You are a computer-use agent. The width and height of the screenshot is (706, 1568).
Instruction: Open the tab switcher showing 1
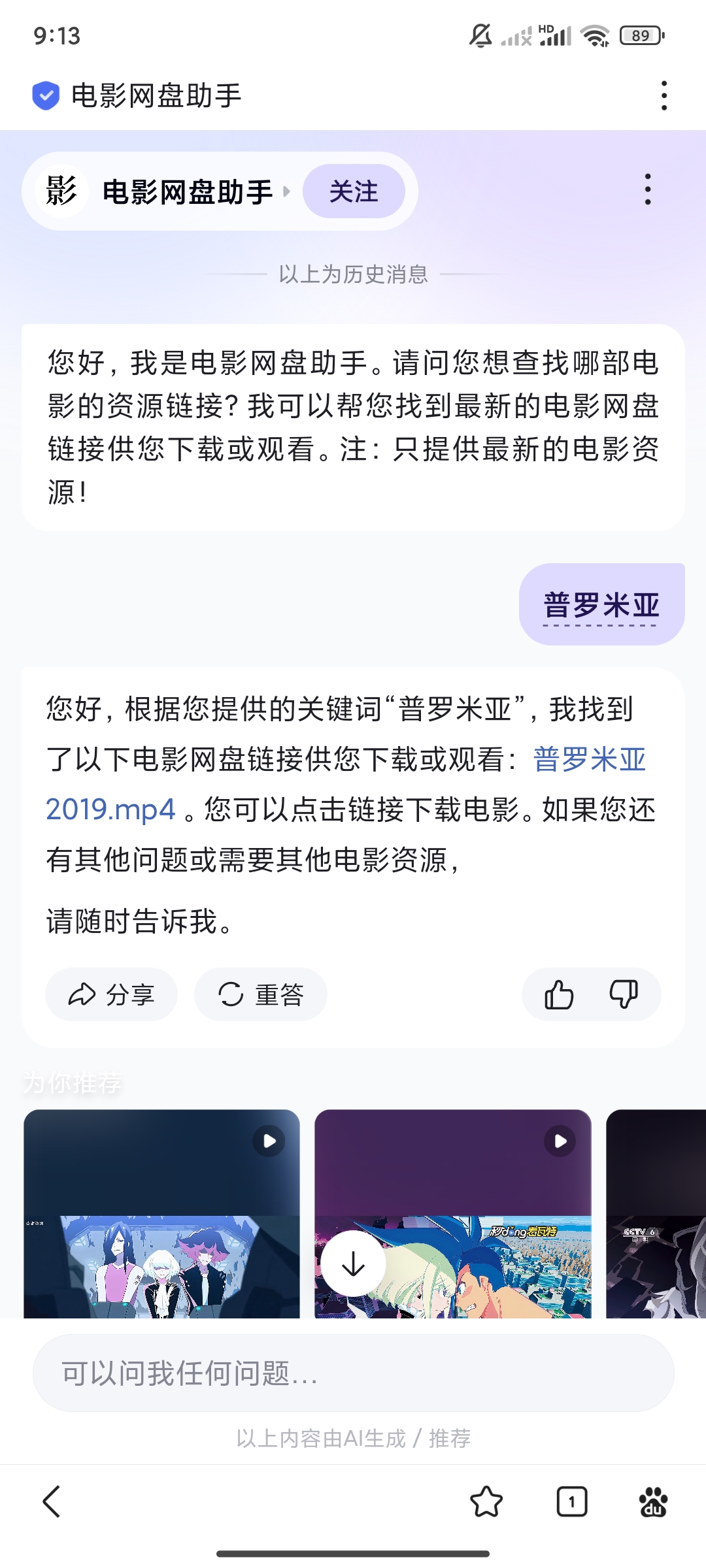point(571,1501)
